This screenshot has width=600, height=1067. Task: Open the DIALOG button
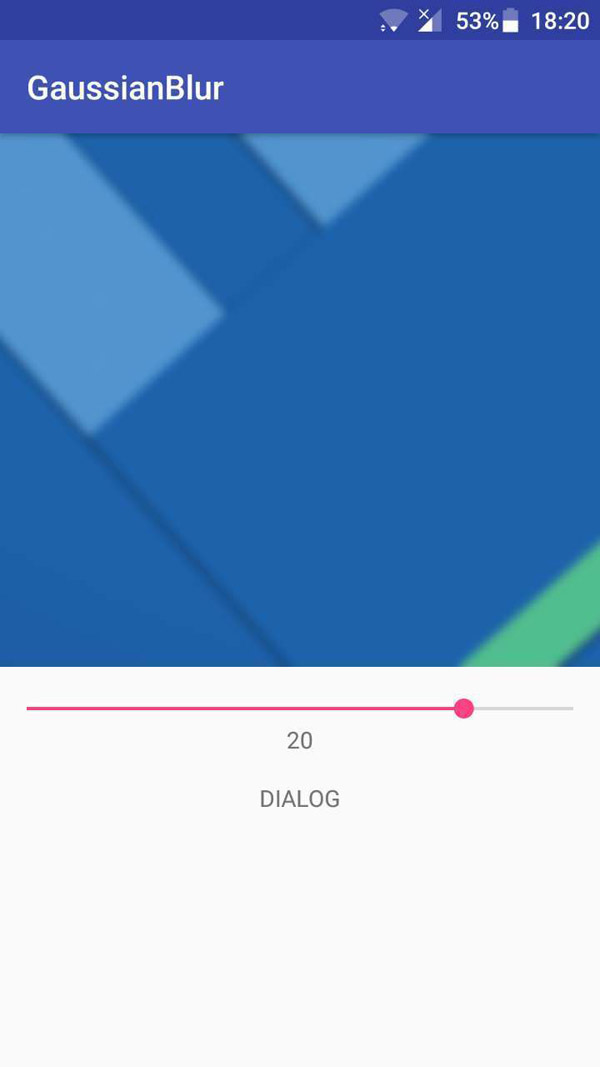tap(299, 798)
